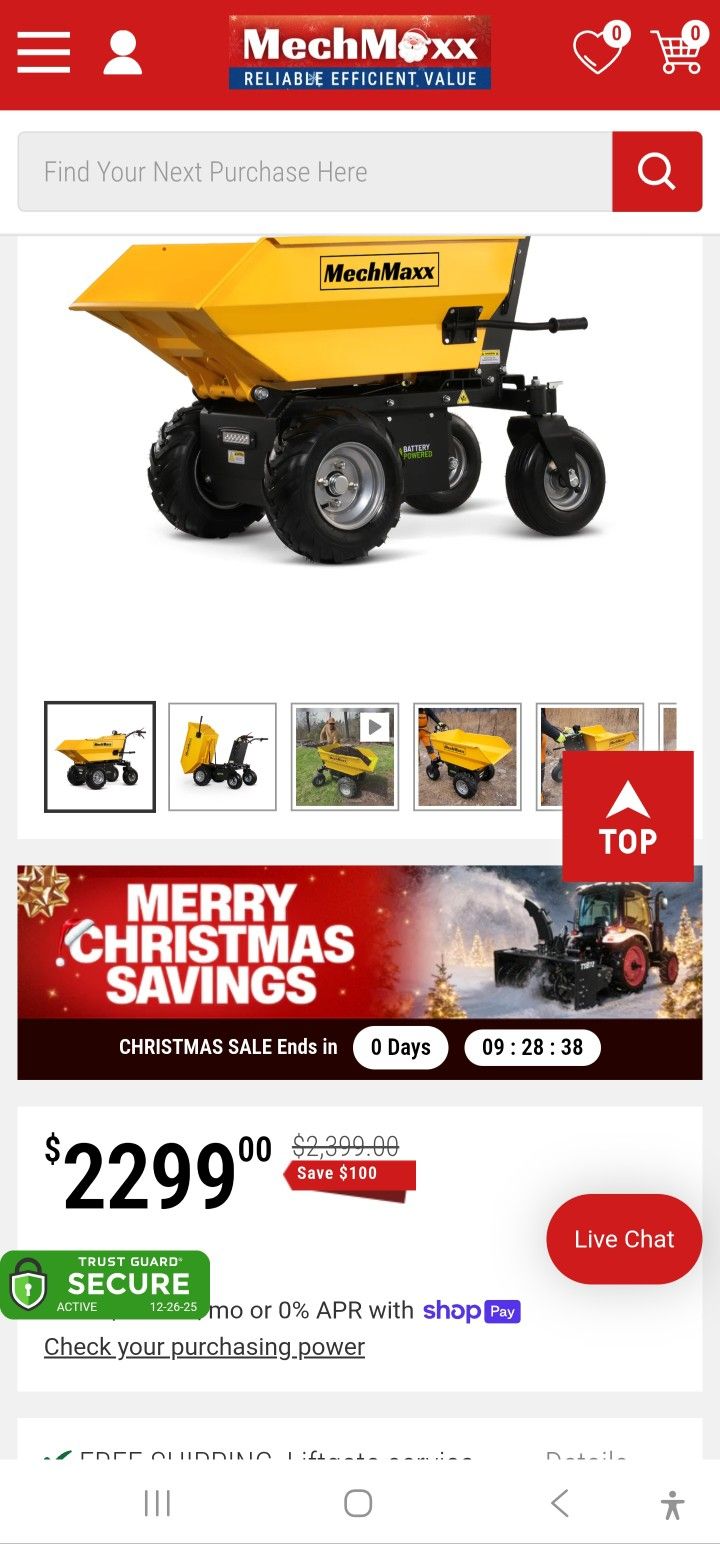Viewport: 720px width, 1544px height.
Task: Open the Trust Guard Secure badge
Action: [x=105, y=1285]
